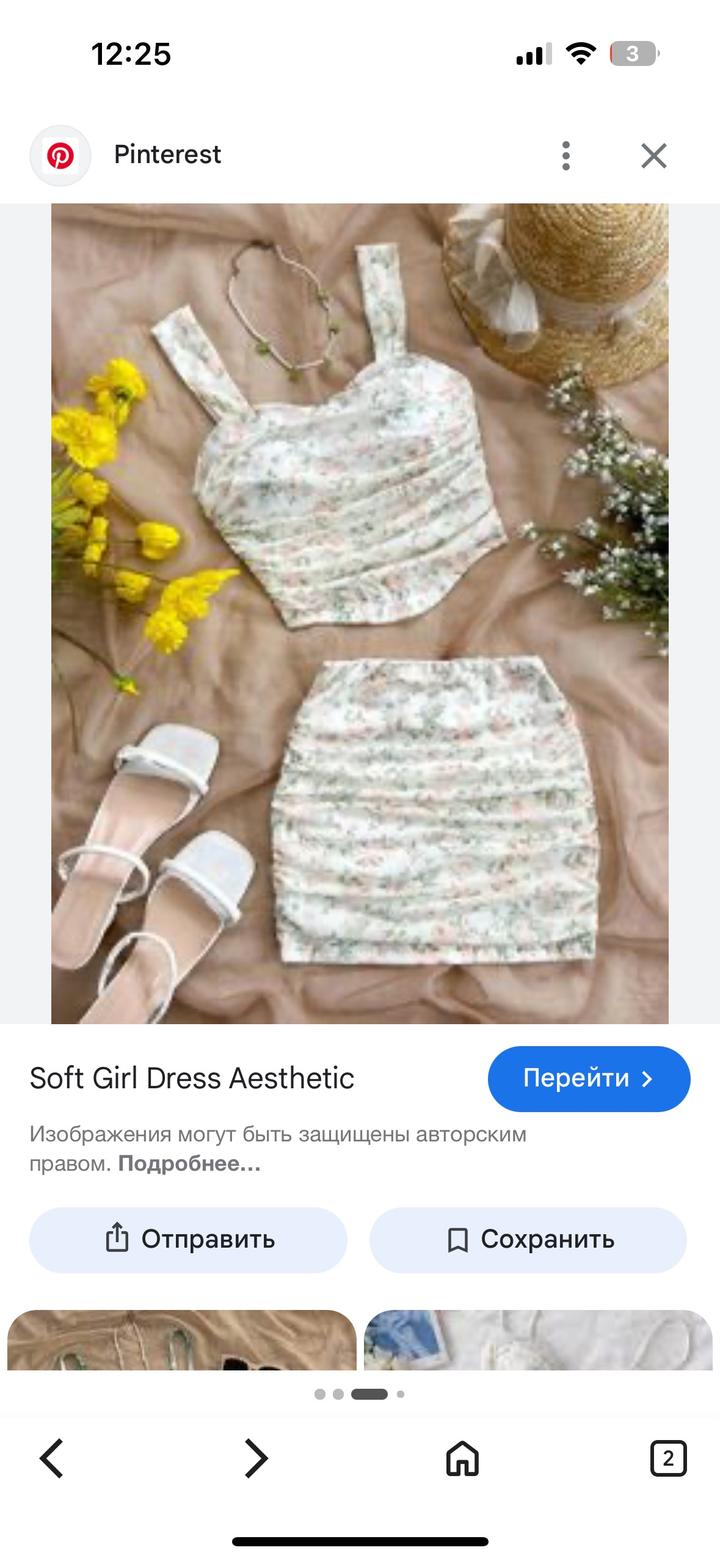The width and height of the screenshot is (720, 1561).
Task: Open the three-dot overflow menu
Action: [x=566, y=155]
